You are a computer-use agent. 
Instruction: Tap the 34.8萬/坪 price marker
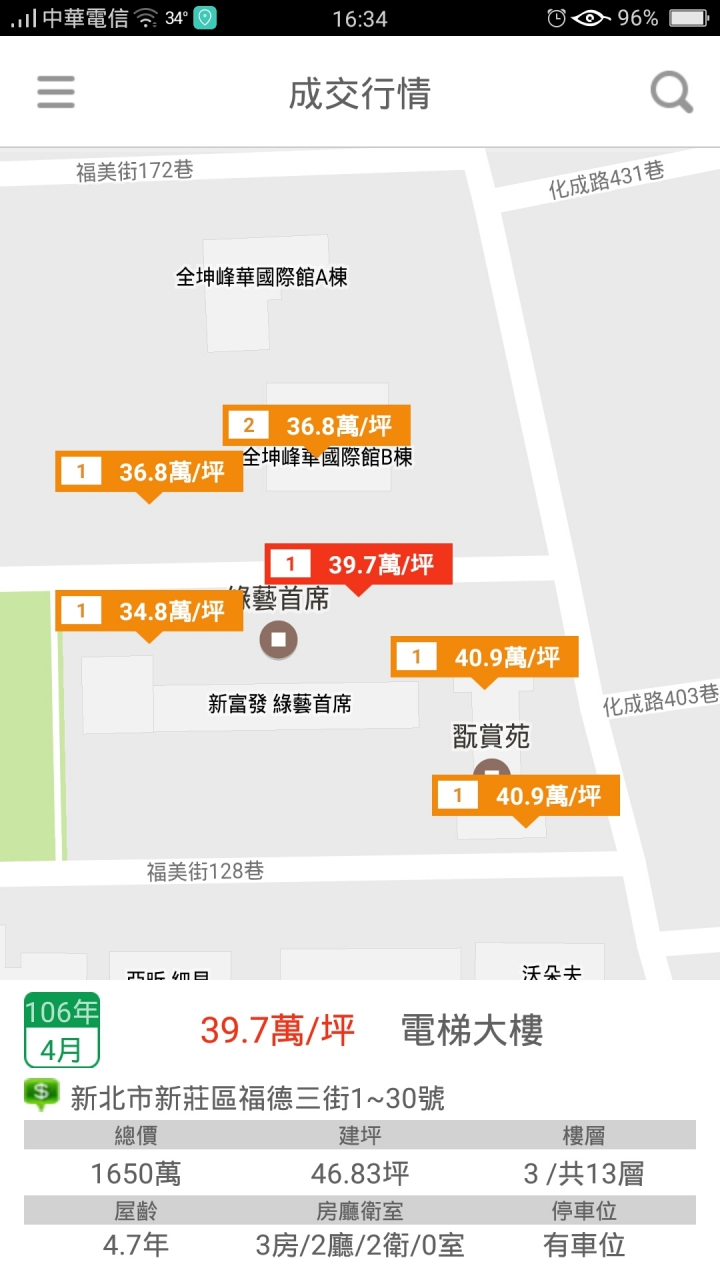[149, 612]
